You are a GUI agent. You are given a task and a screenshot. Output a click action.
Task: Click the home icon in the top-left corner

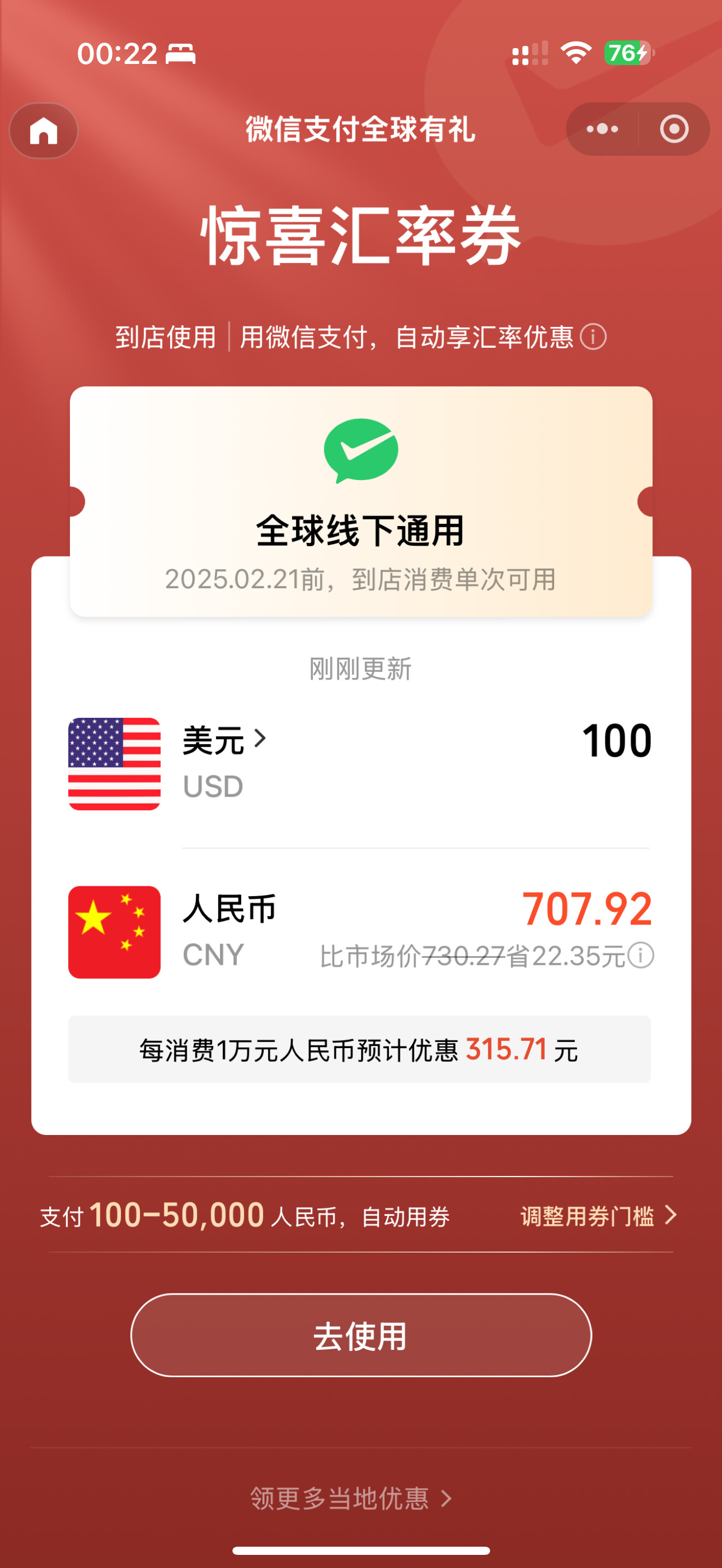pyautogui.click(x=43, y=130)
